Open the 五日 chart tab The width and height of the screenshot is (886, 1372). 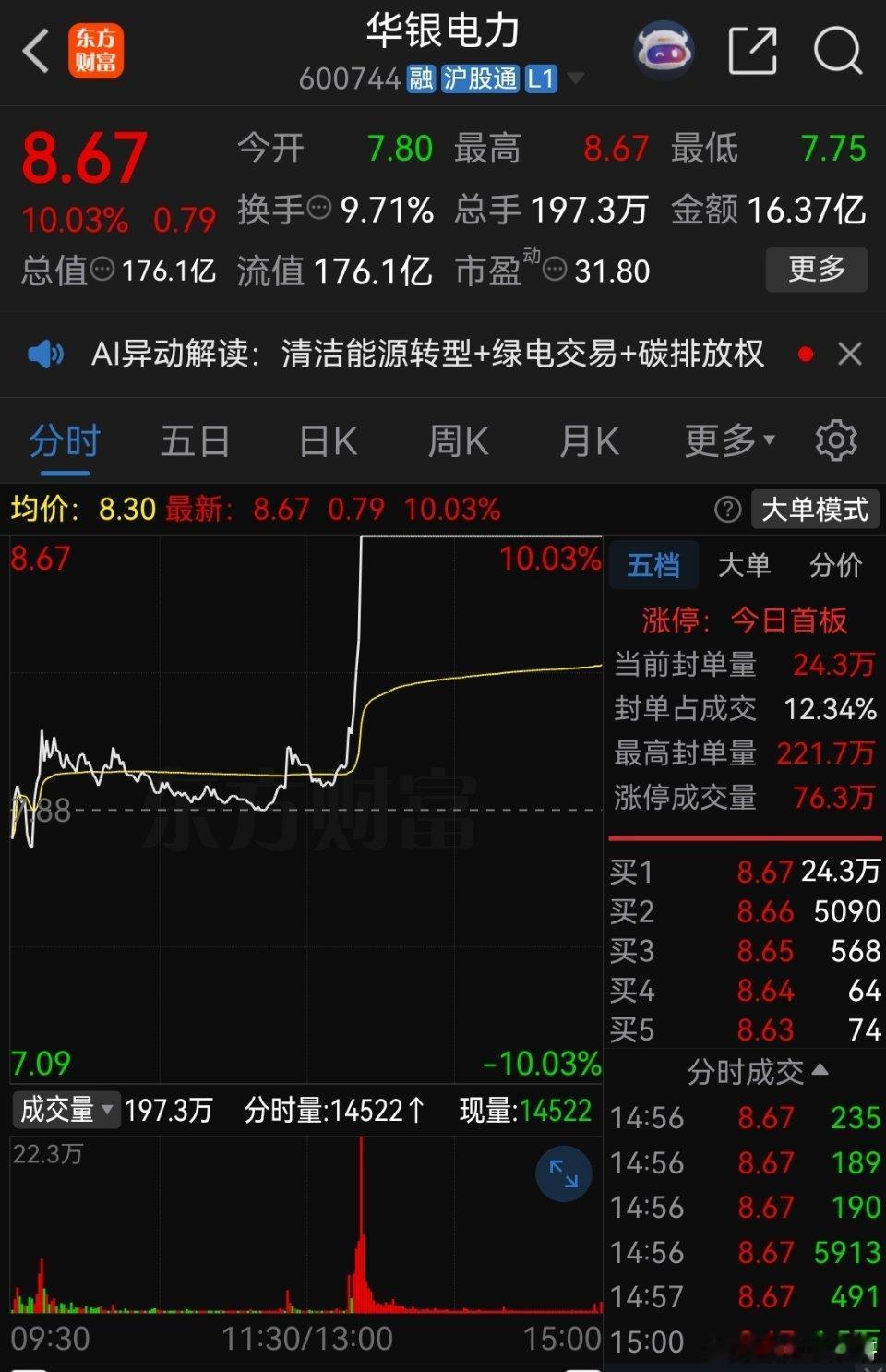pos(194,440)
